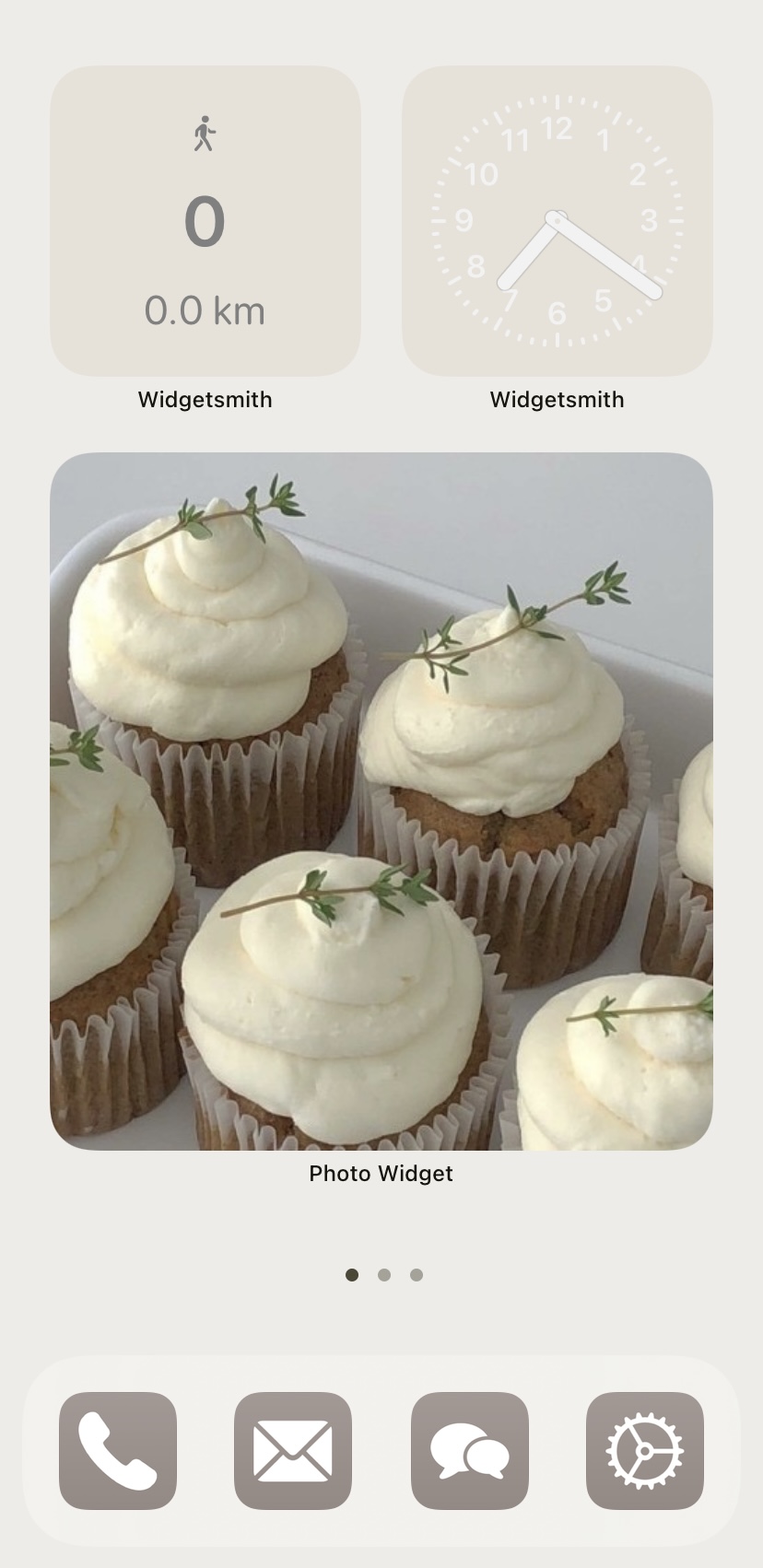Viewport: 763px width, 1568px height.
Task: Open the Mail app in dock
Action: [x=293, y=1450]
